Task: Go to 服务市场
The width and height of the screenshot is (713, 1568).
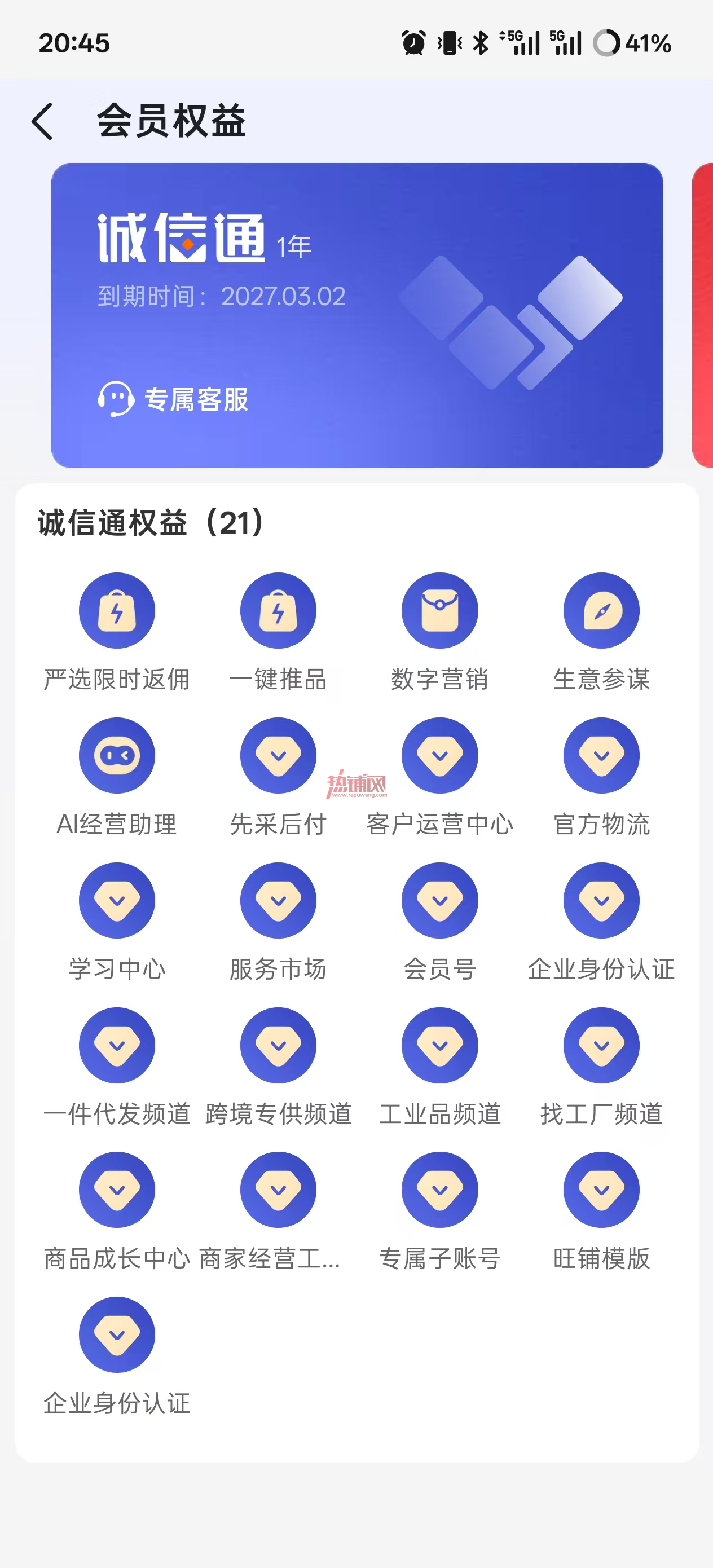Action: pyautogui.click(x=278, y=922)
